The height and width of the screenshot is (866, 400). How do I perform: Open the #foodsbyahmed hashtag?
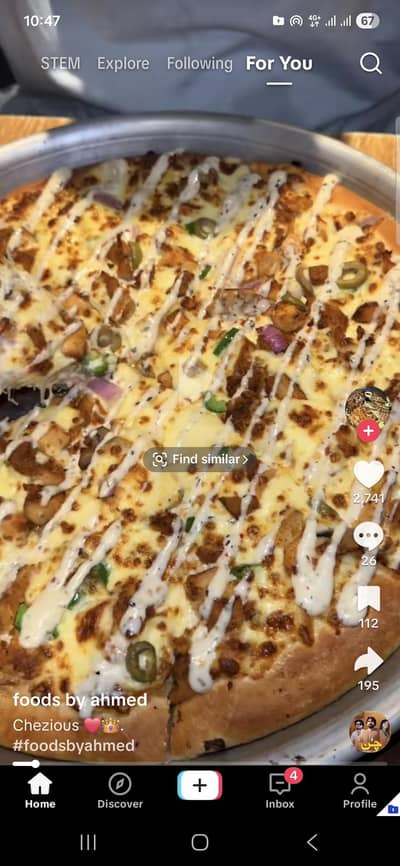click(x=73, y=746)
